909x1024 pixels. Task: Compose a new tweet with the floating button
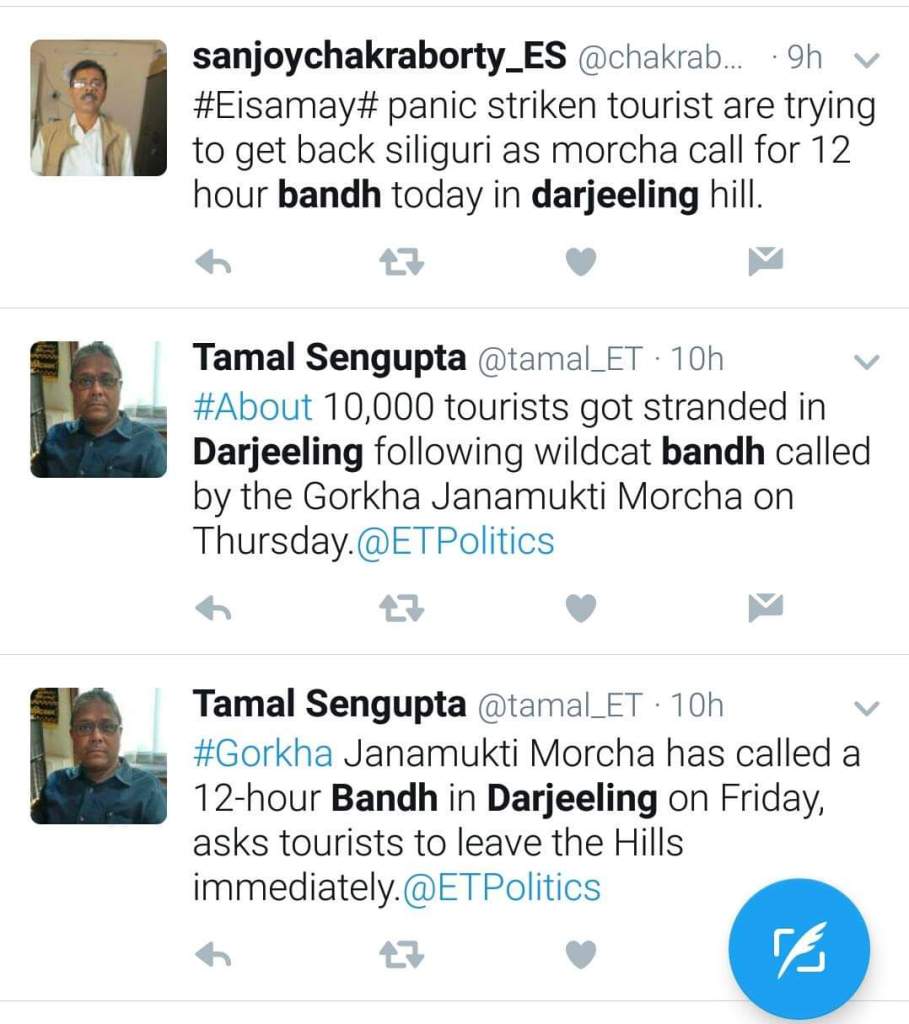(x=799, y=949)
